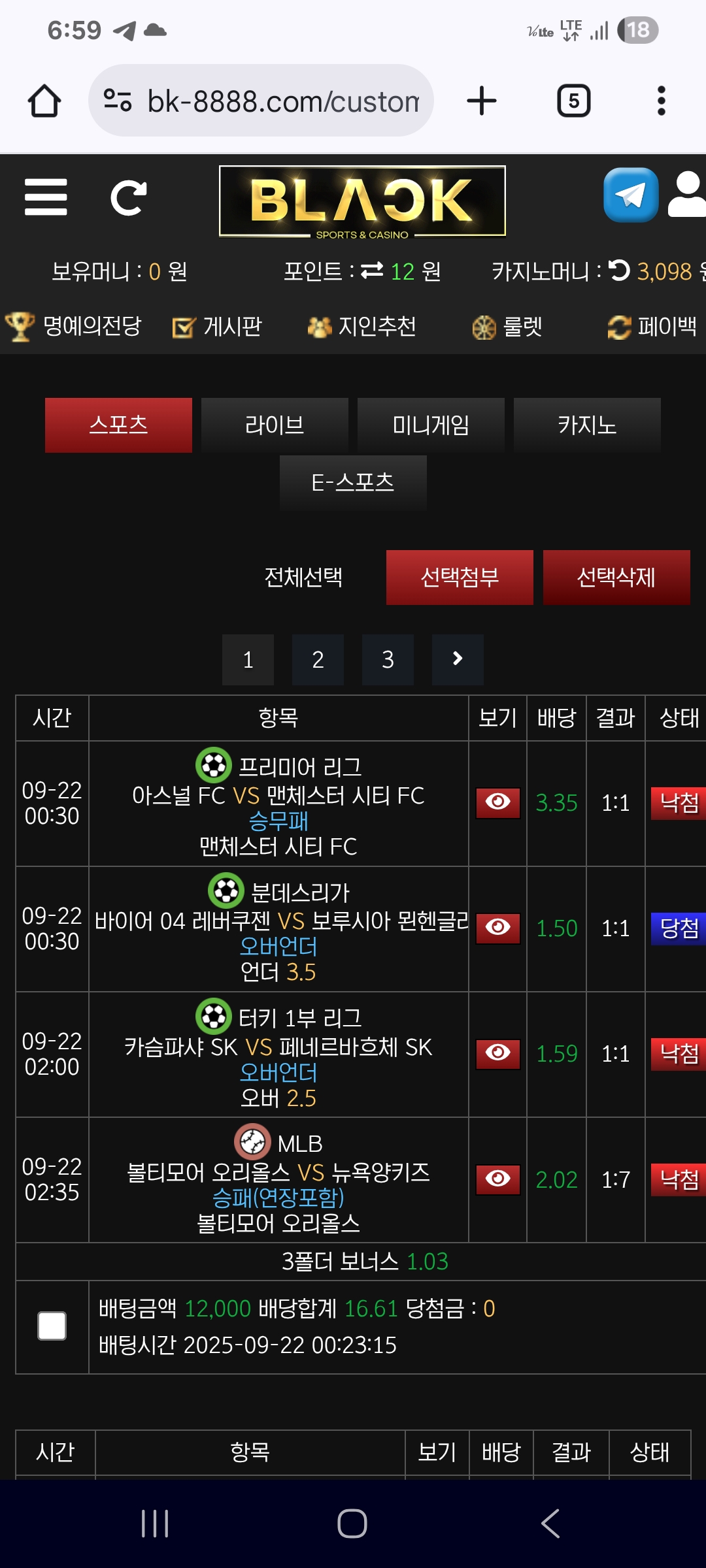This screenshot has height=1568, width=706.
Task: Open the 게시판 board link
Action: pyautogui.click(x=217, y=327)
